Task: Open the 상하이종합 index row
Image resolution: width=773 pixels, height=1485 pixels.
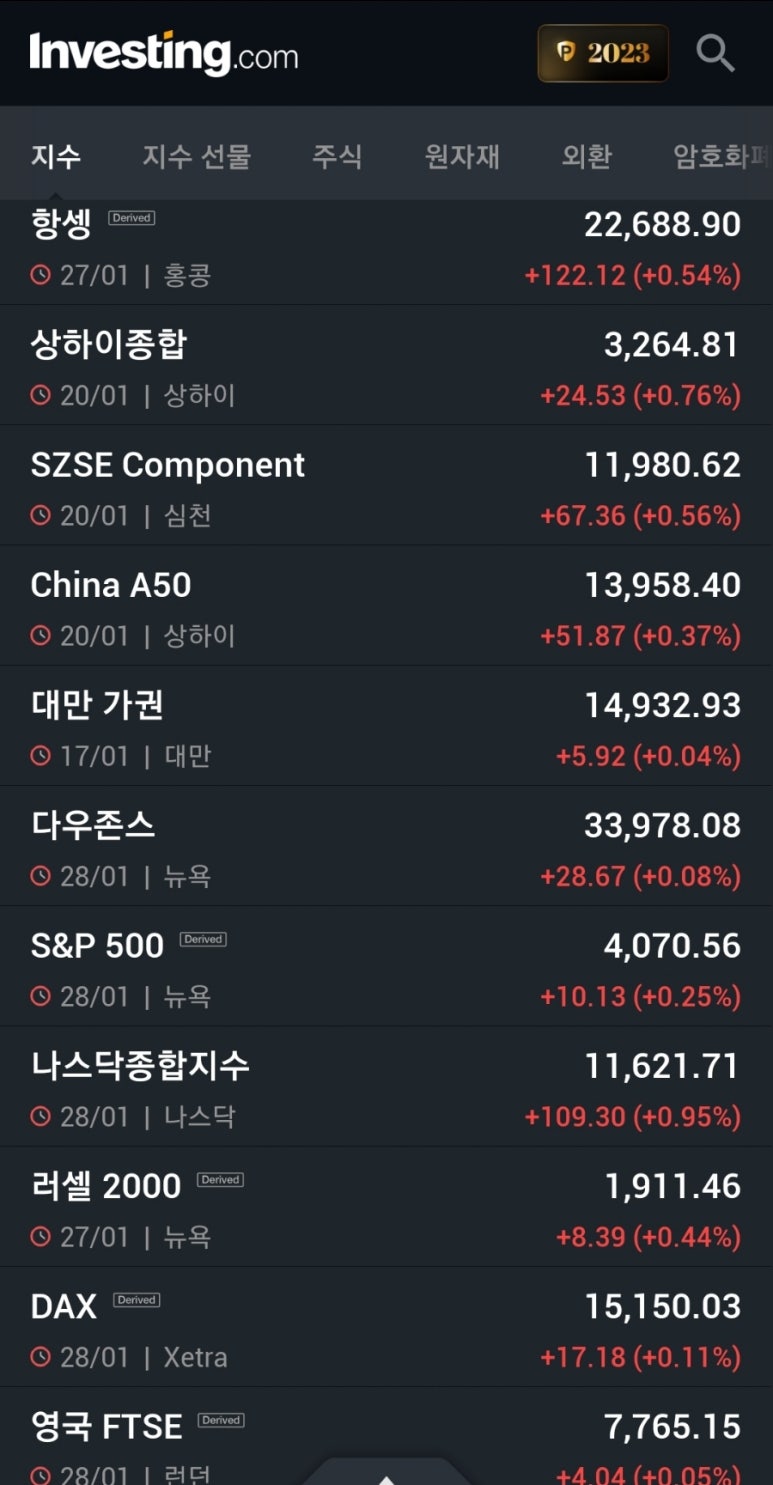Action: point(386,365)
